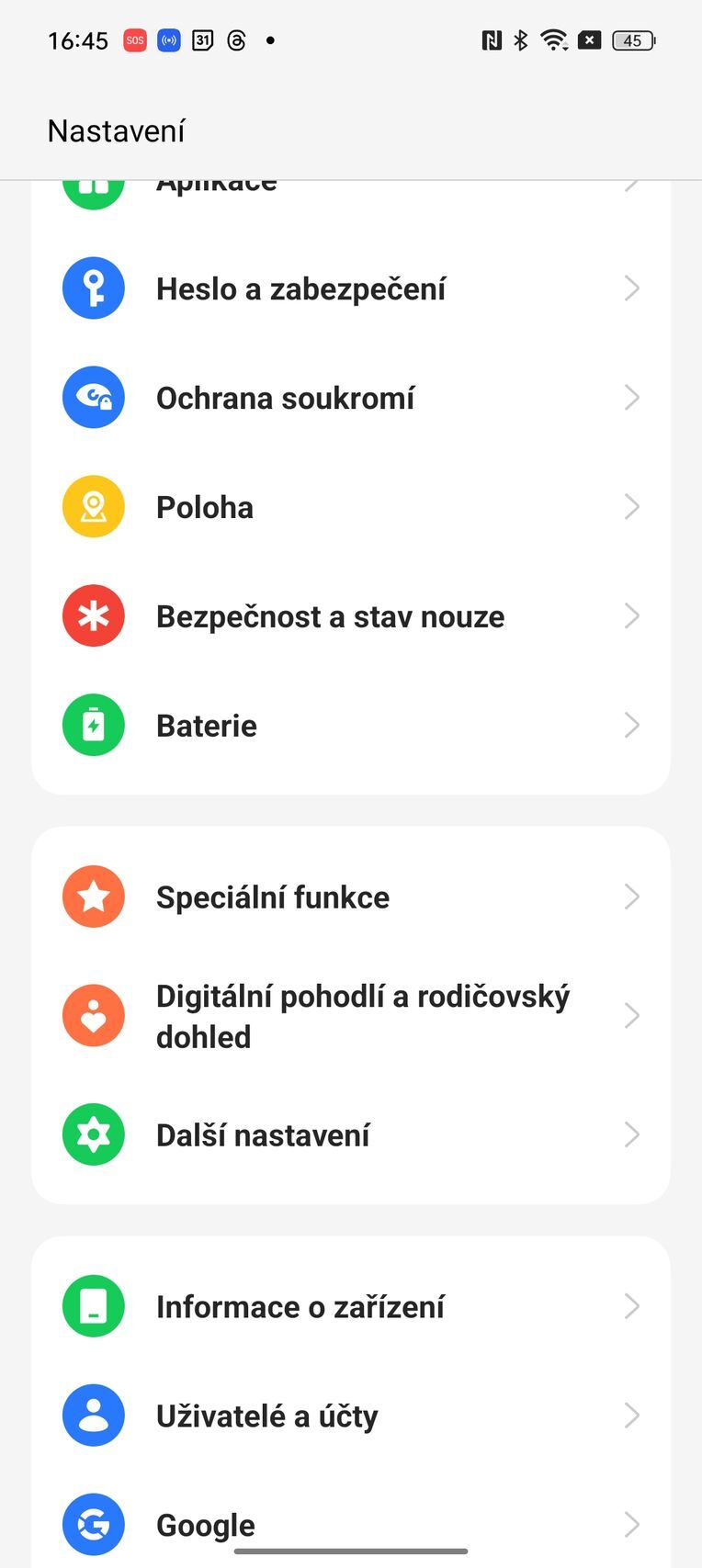This screenshot has width=702, height=1568.
Task: Click the red emergency asterisk icon
Action: [93, 615]
